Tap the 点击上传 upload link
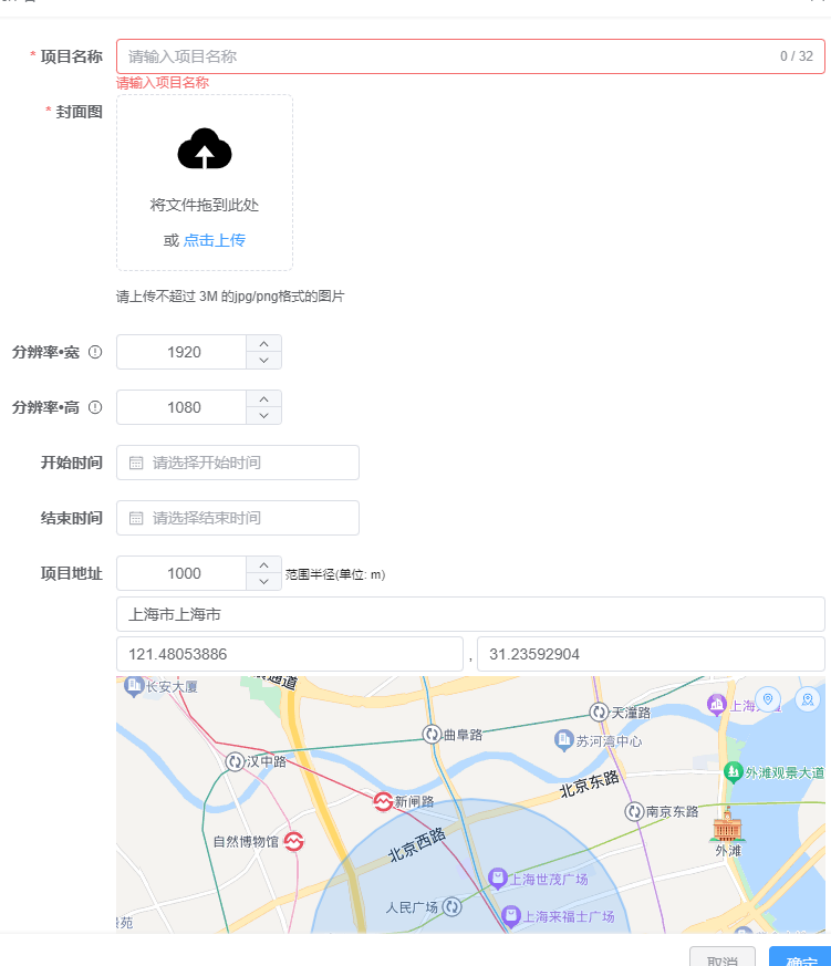The image size is (831, 966). (x=214, y=240)
